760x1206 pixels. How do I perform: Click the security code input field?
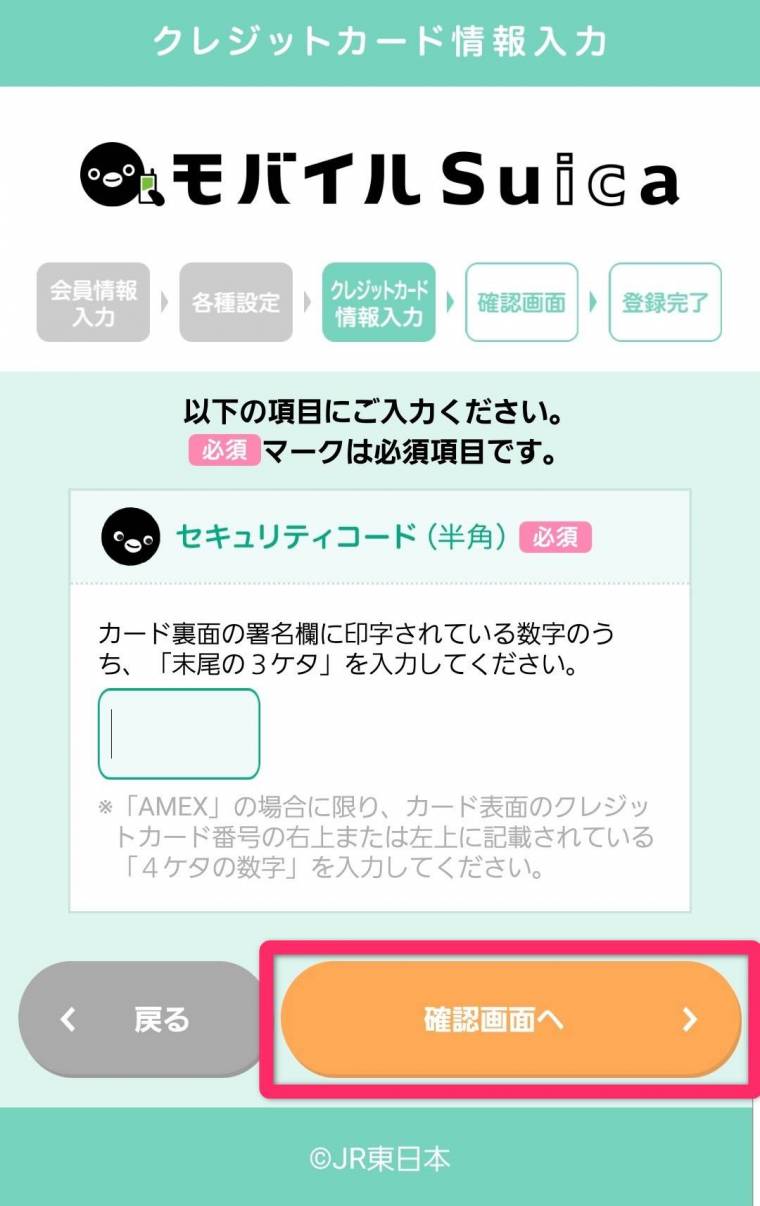click(178, 733)
